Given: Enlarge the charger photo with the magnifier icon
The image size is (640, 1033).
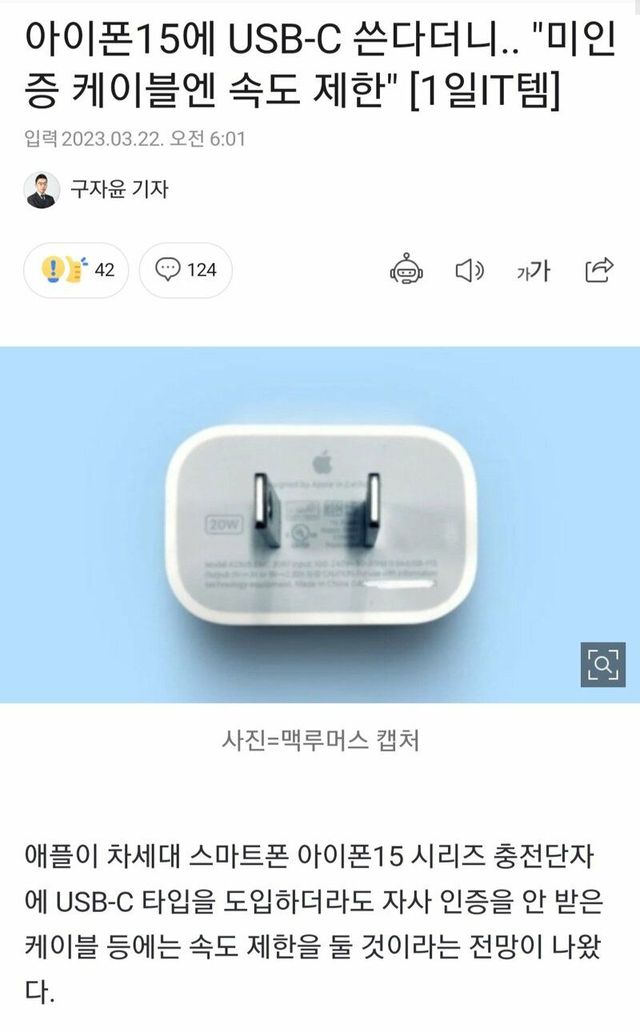Looking at the screenshot, I should tap(603, 664).
